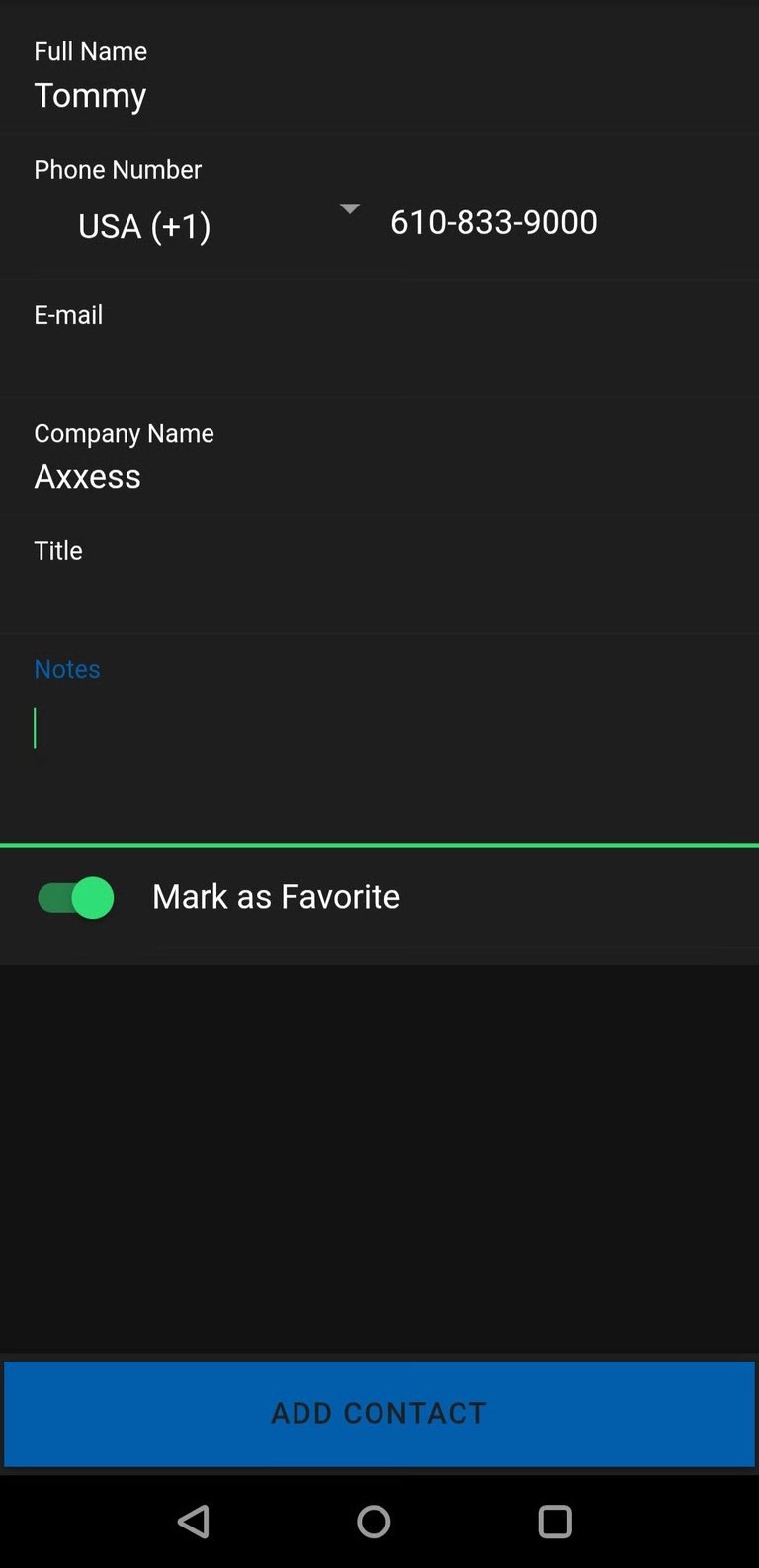Tap the Add Contact button
Viewport: 759px width, 1568px height.
click(379, 1413)
